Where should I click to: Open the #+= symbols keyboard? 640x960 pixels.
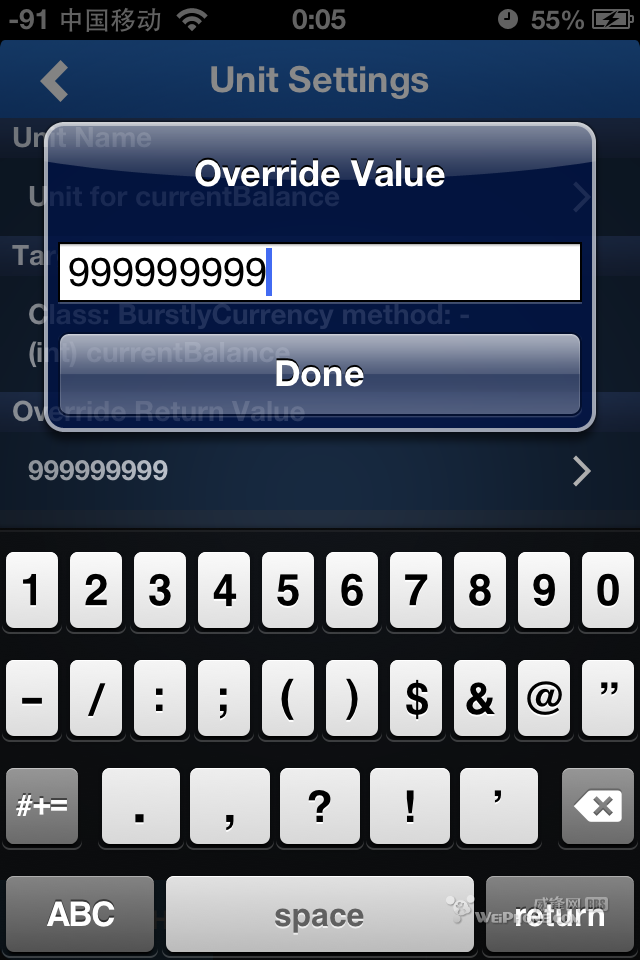click(42, 806)
